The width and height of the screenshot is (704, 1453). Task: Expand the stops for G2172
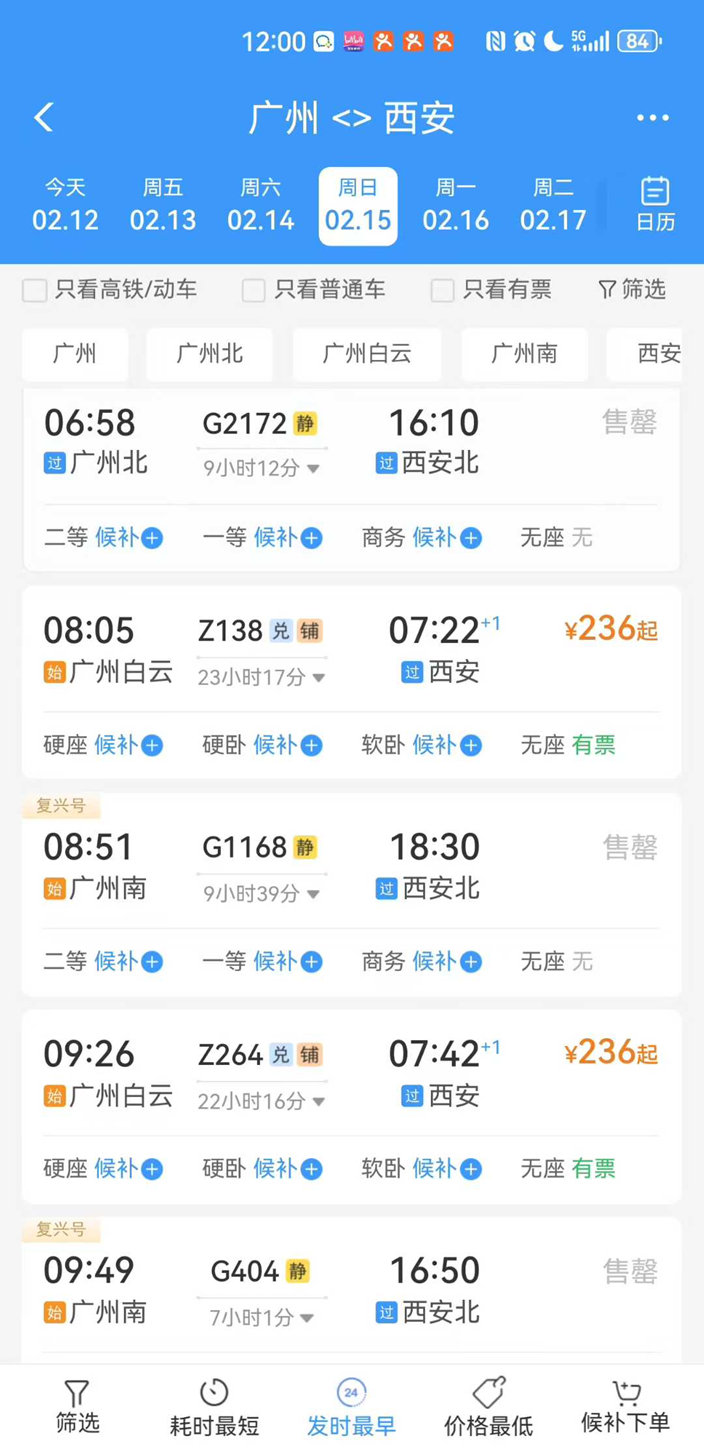(x=262, y=468)
